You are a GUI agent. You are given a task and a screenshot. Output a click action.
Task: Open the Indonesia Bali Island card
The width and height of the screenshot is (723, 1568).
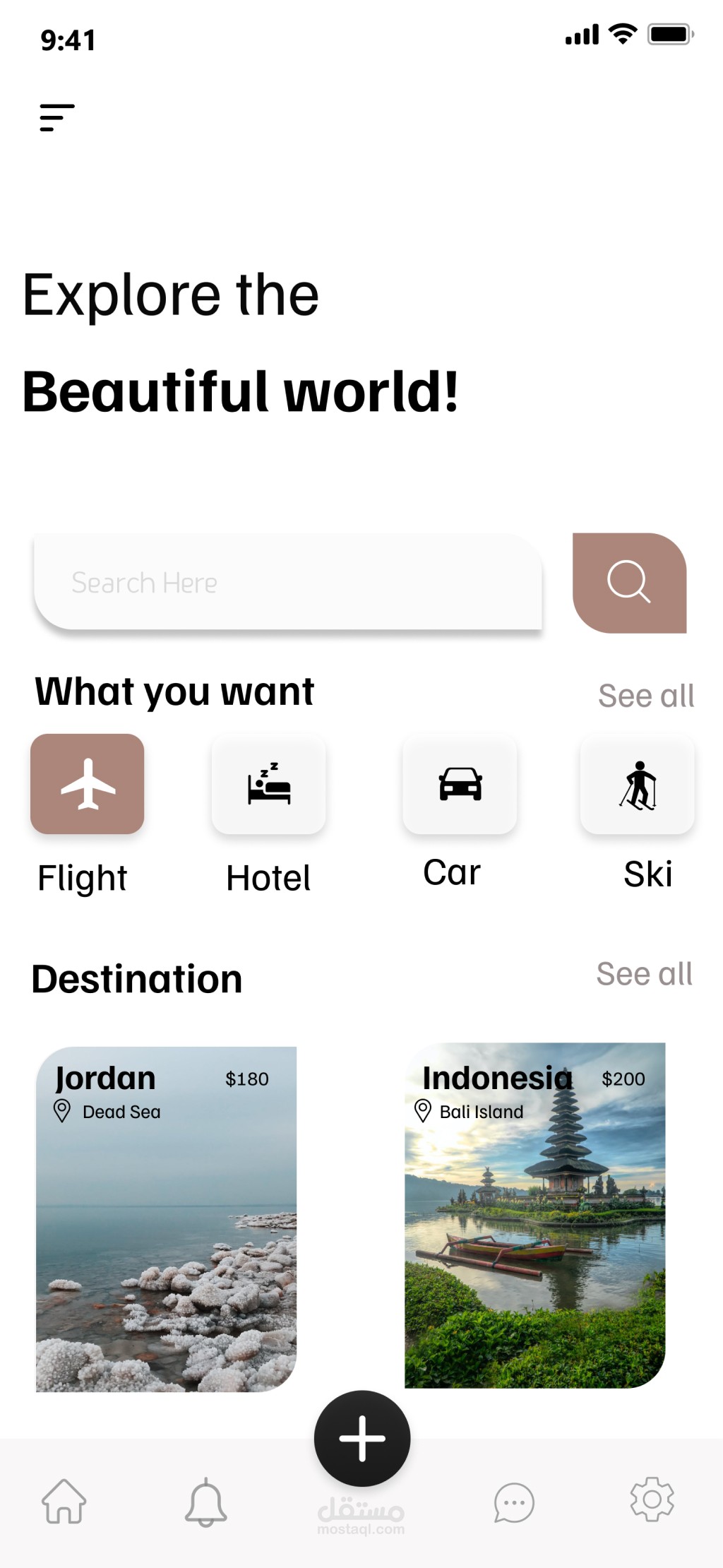tap(534, 1215)
